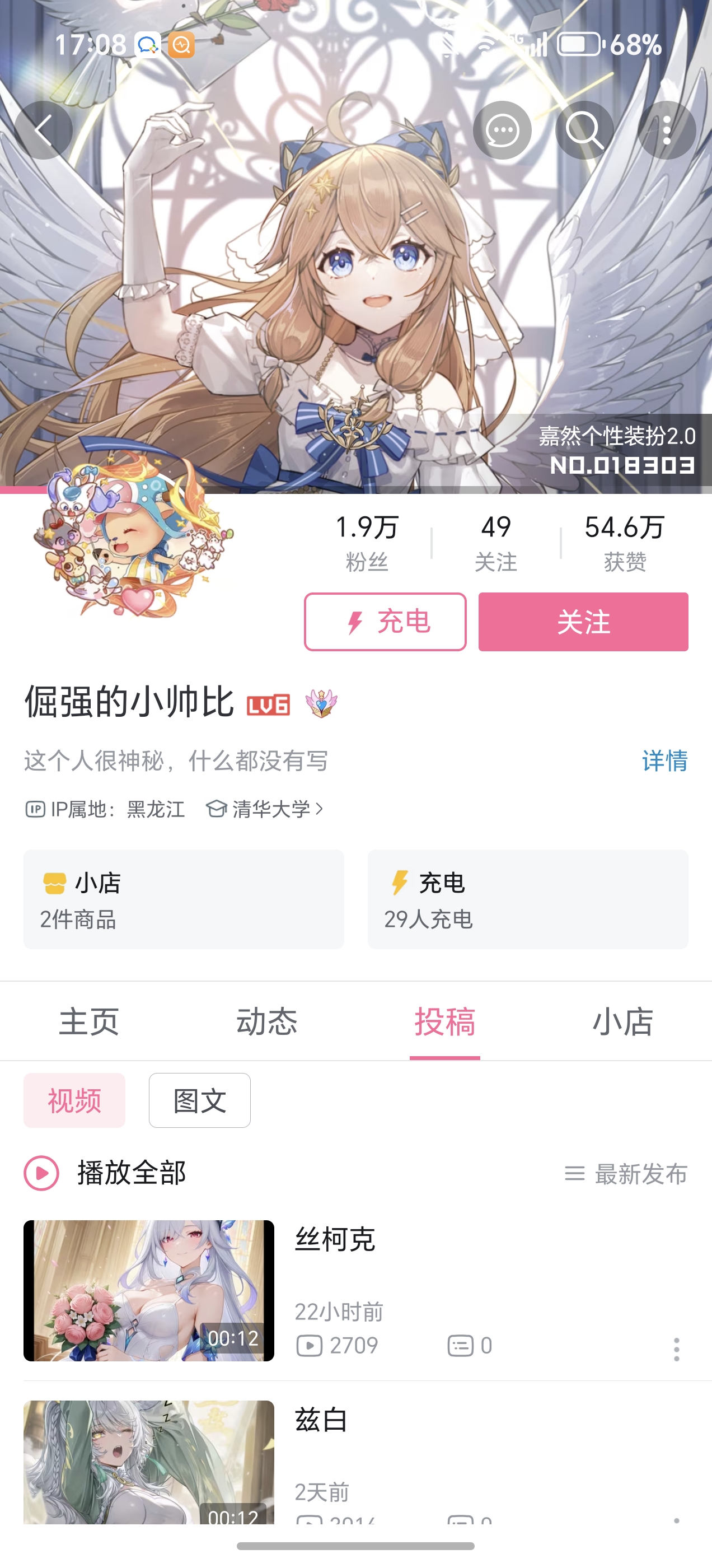This screenshot has width=712, height=1568.
Task: Open the 充电 card showing 29人充电
Action: click(528, 899)
